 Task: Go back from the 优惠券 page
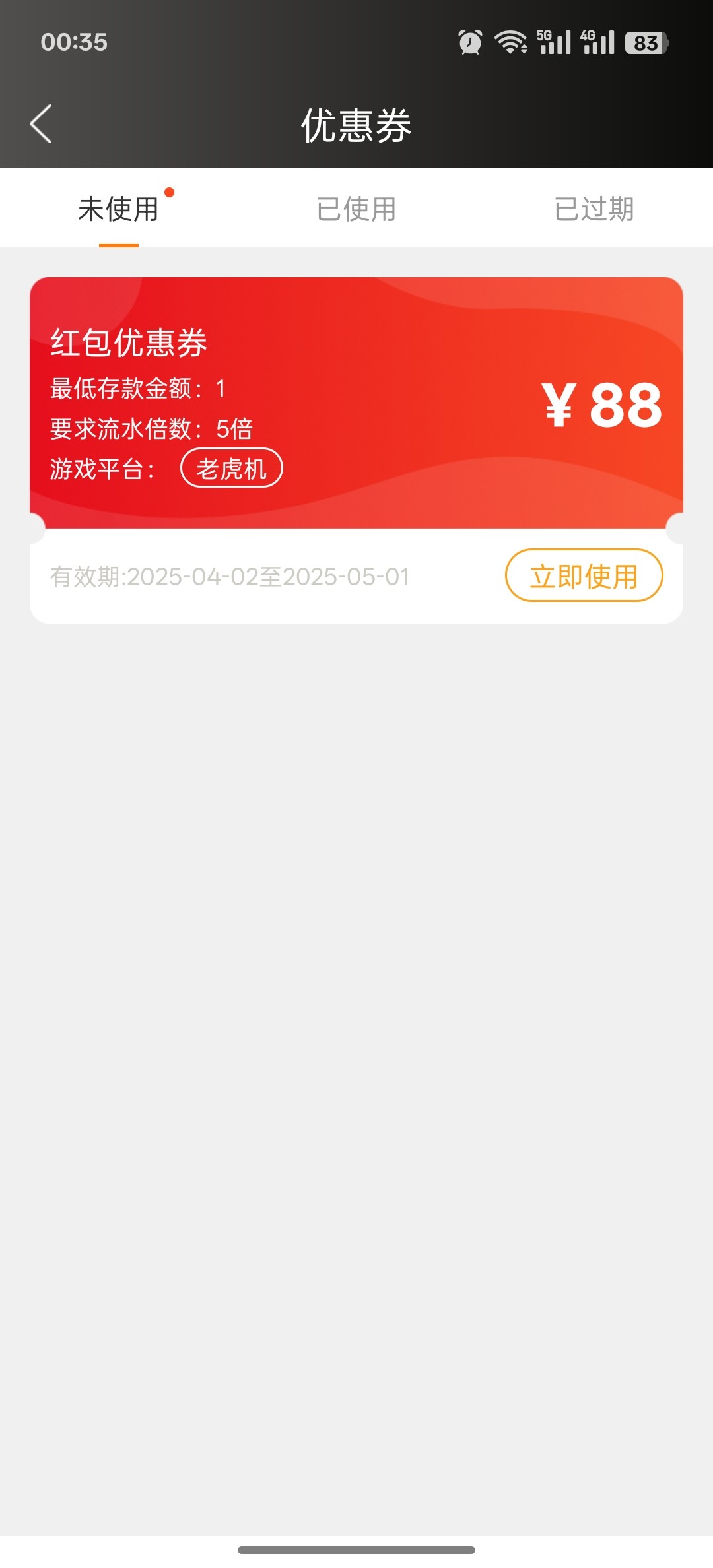[x=41, y=124]
